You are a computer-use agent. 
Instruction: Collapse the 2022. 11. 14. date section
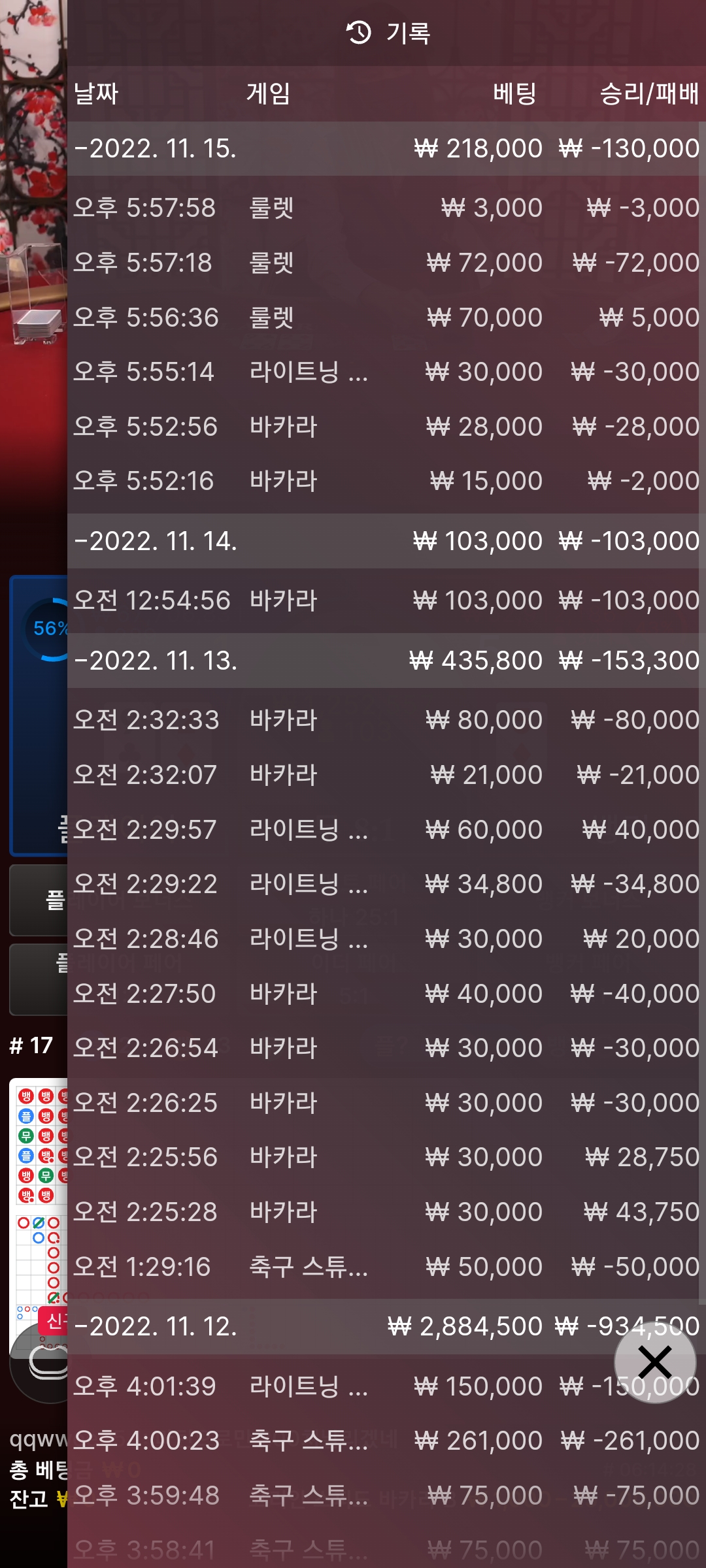point(156,541)
